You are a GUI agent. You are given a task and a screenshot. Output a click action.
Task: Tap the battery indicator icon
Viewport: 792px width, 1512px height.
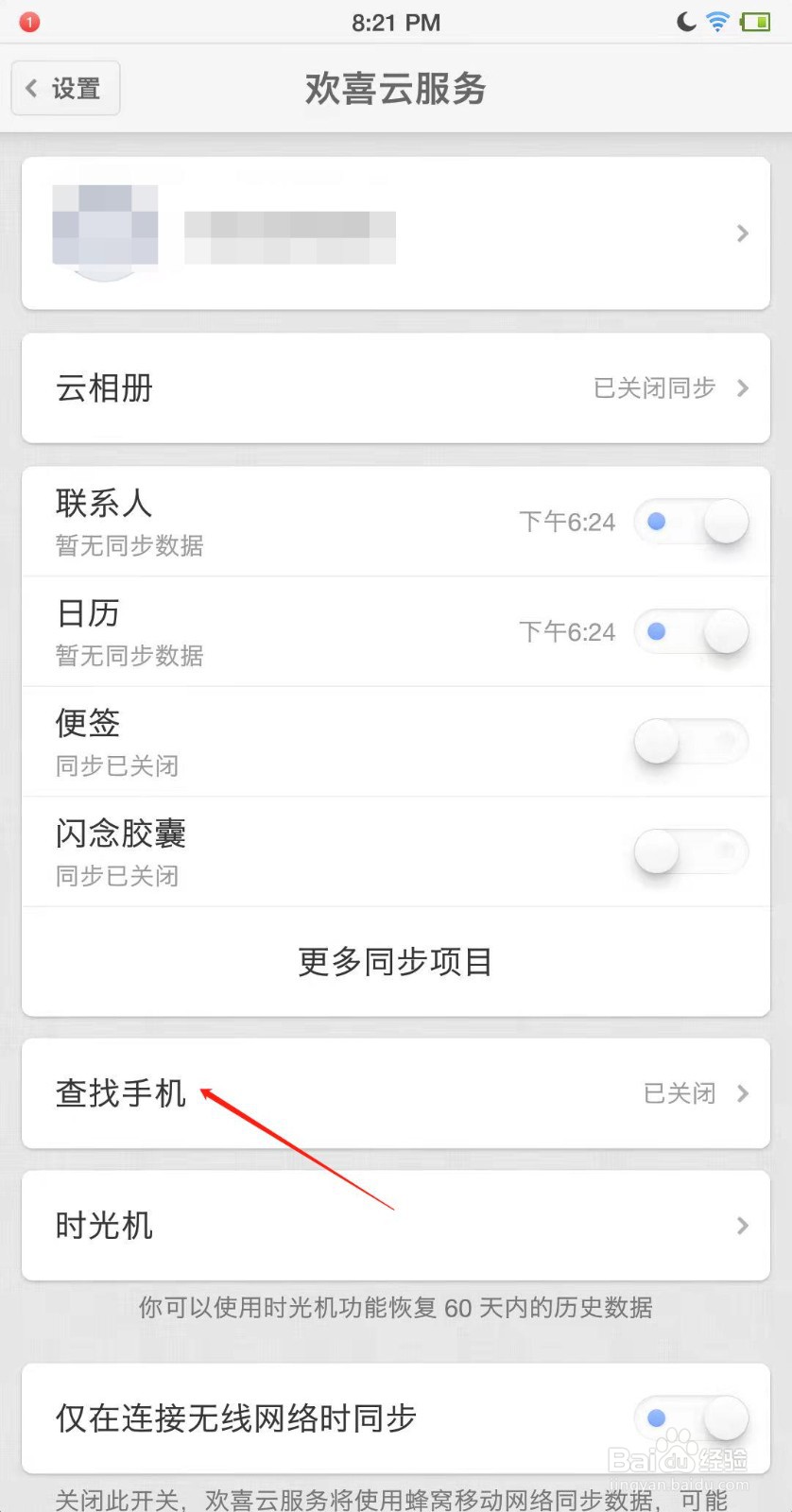(756, 21)
